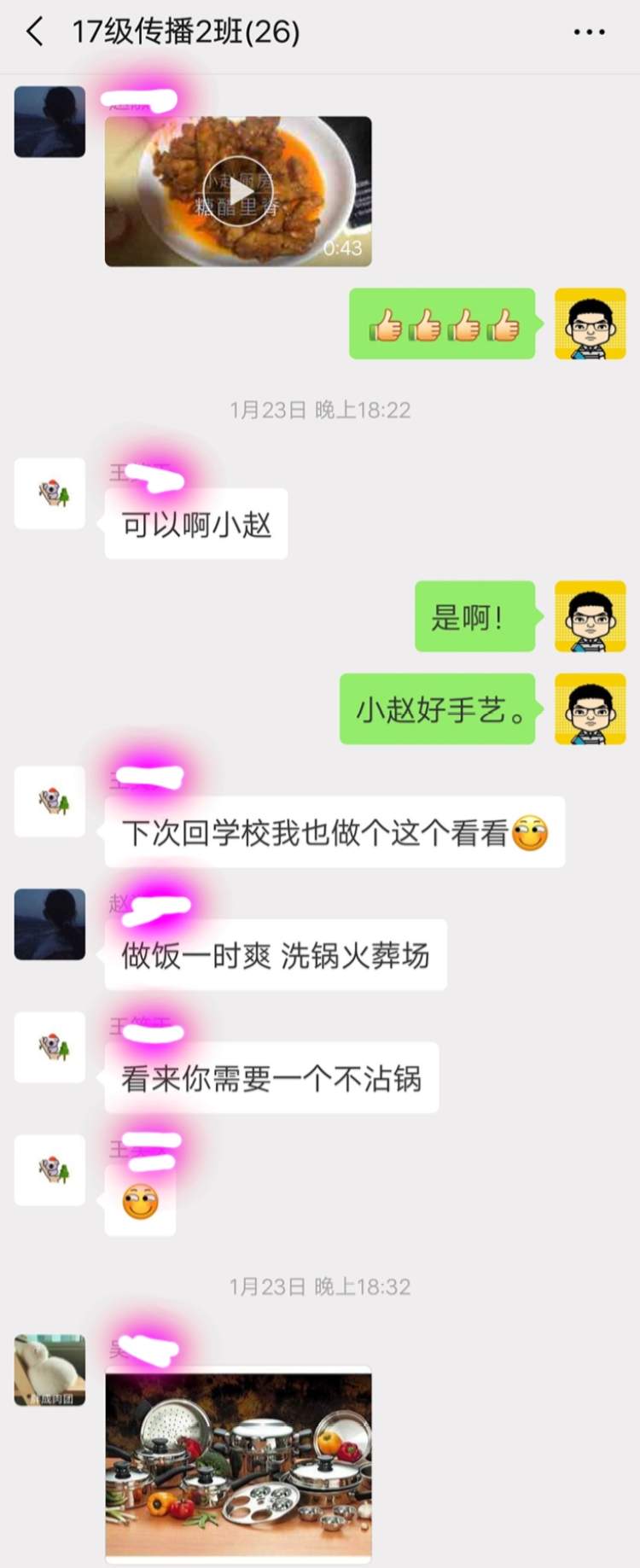This screenshot has width=640, height=1568.
Task: Tap my cartoon avatar beside 是啊!
Action: (x=590, y=616)
